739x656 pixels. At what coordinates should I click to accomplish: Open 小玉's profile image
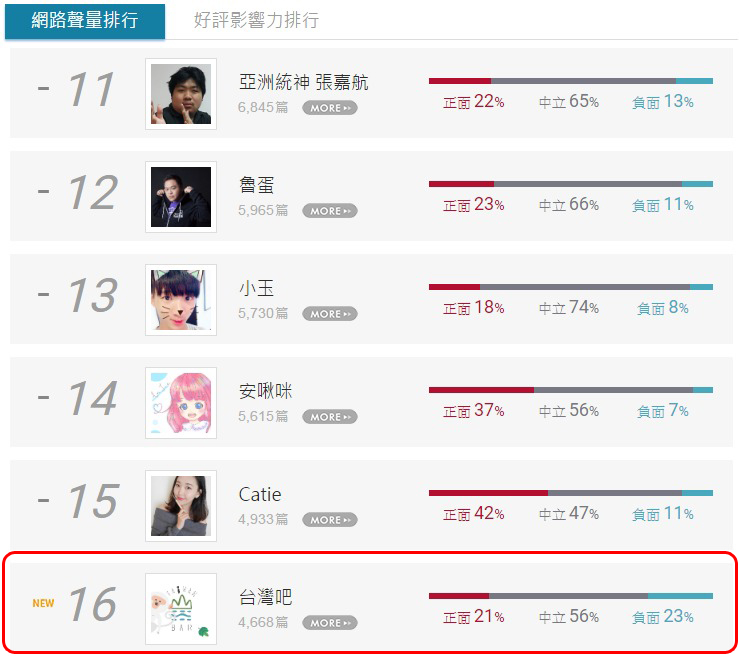tap(181, 300)
